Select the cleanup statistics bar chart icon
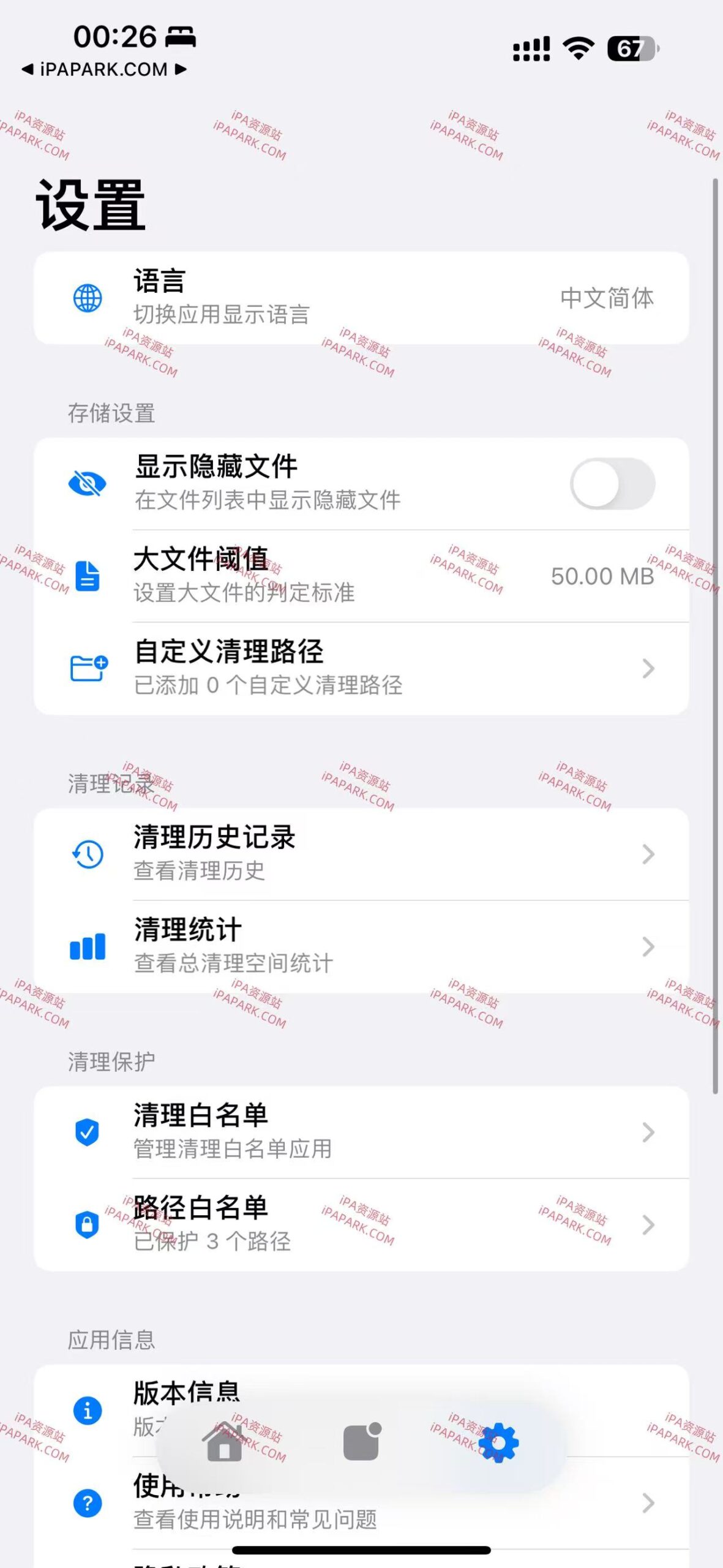This screenshot has width=723, height=1568. [88, 947]
